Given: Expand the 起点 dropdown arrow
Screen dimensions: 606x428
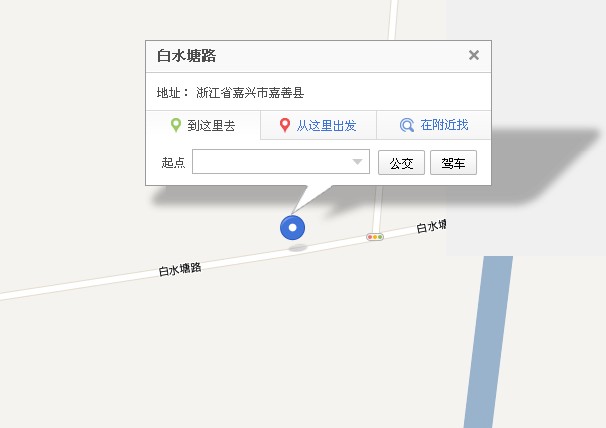Looking at the screenshot, I should (x=357, y=162).
